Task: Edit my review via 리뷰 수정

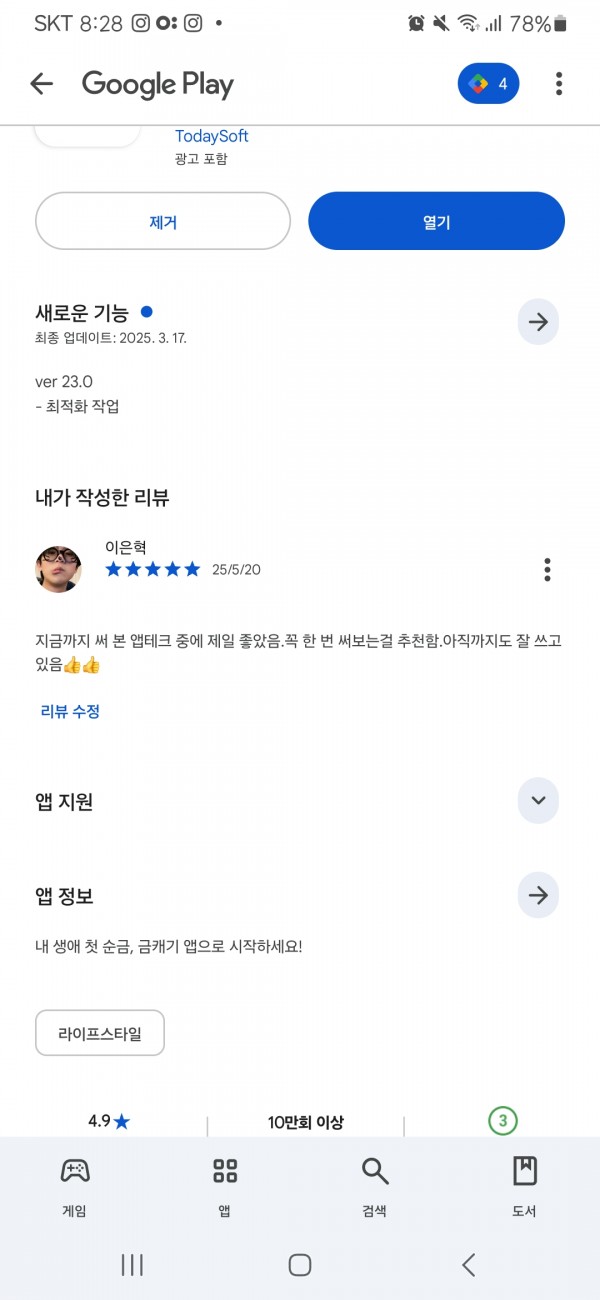Action: point(70,711)
